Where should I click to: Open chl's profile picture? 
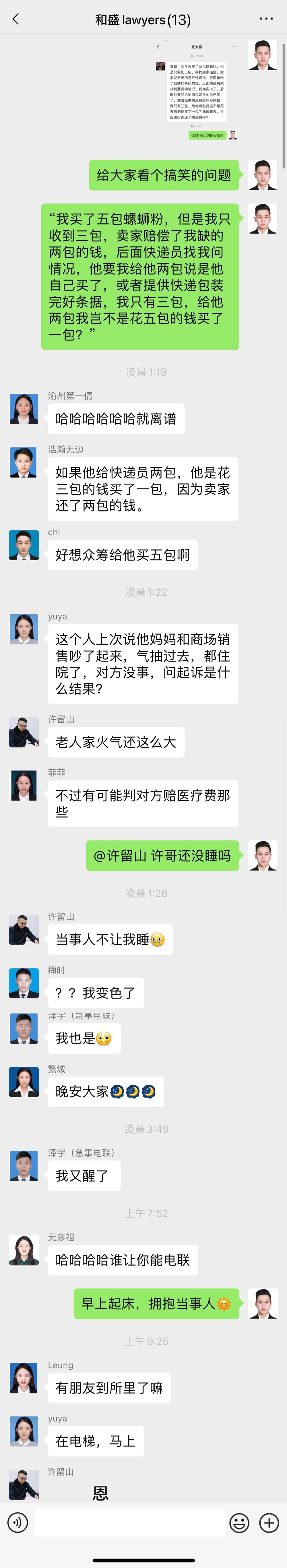[x=24, y=545]
